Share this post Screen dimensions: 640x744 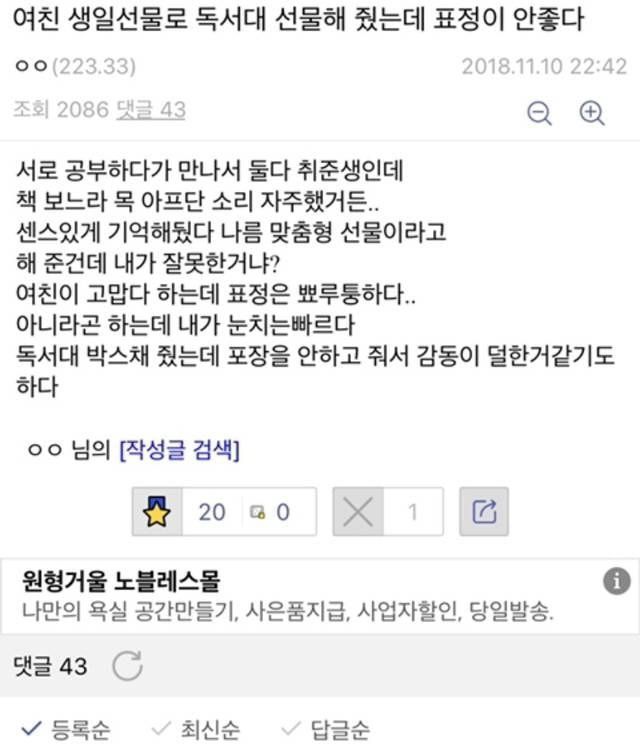pos(484,512)
